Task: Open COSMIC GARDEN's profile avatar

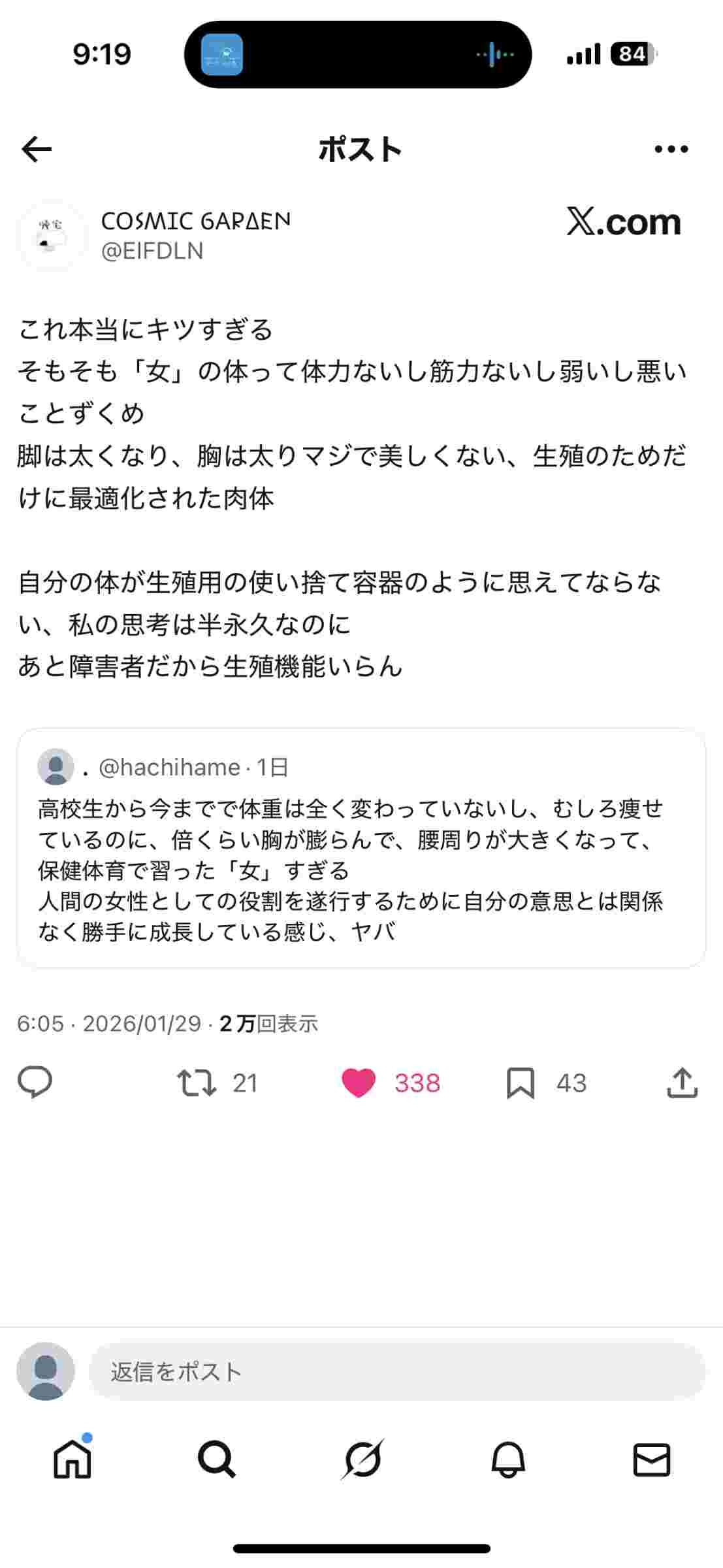Action: (51, 236)
